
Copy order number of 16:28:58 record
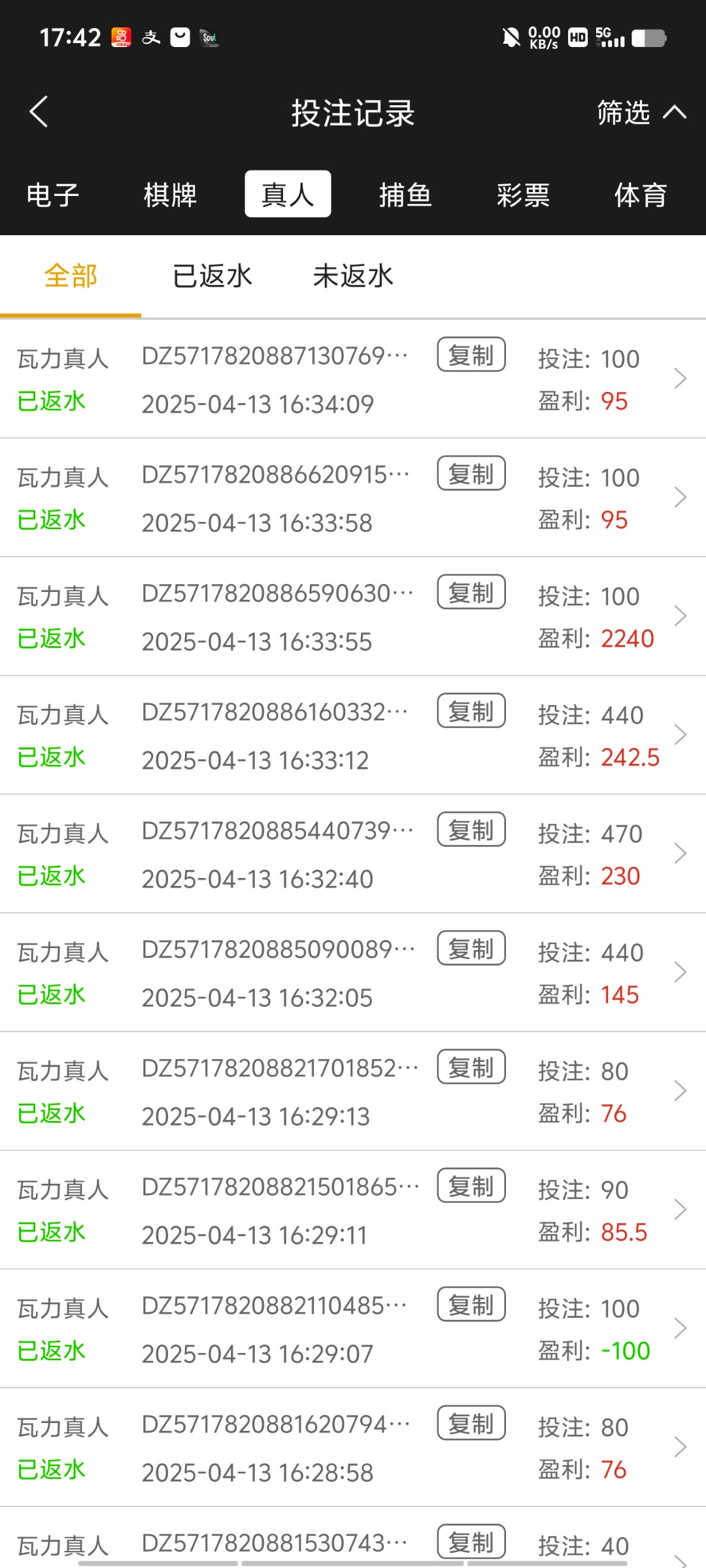(471, 1424)
